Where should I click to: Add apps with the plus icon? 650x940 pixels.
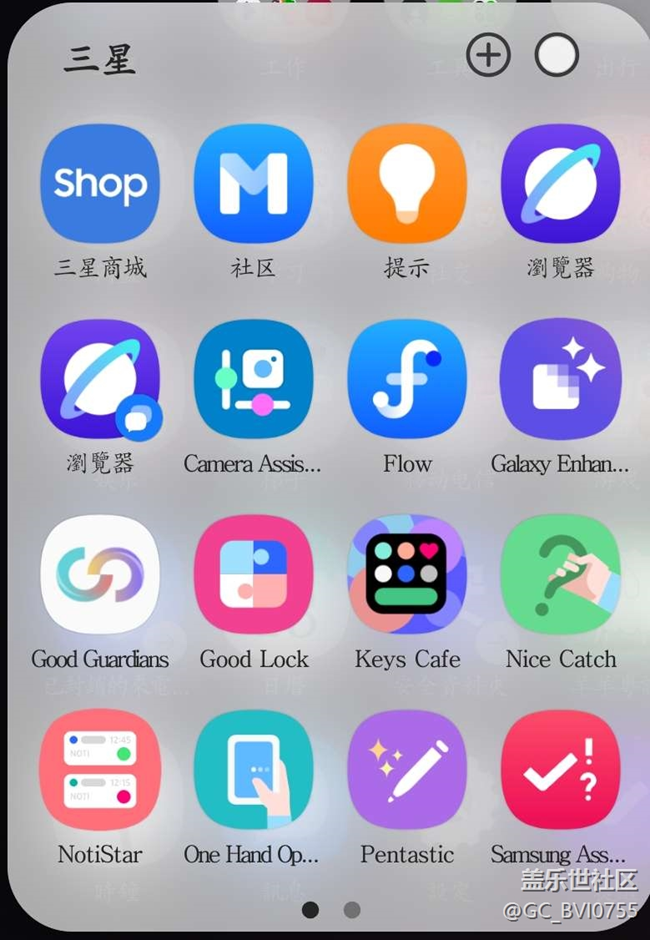click(x=488, y=56)
